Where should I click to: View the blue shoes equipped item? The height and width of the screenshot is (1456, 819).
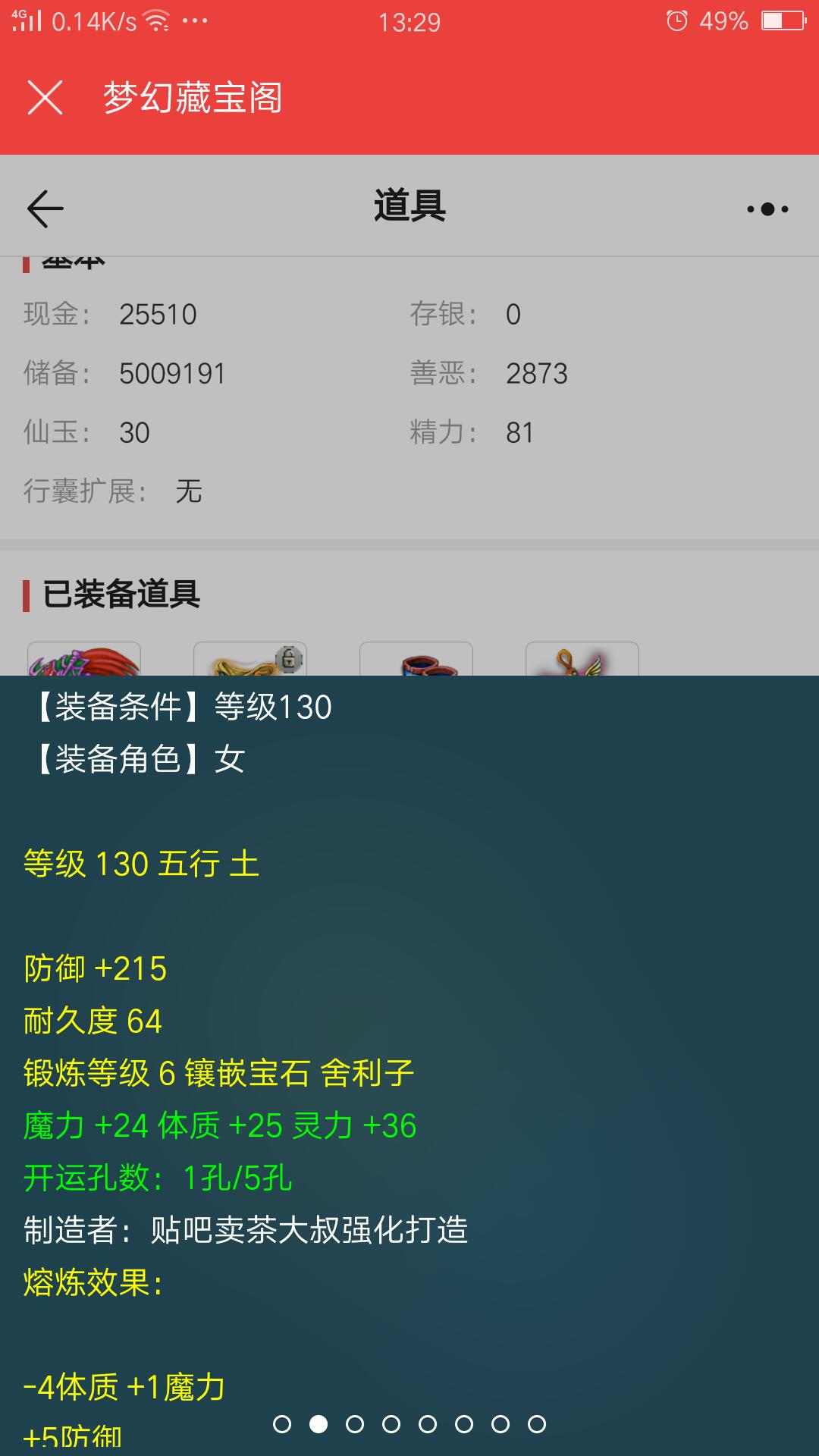pos(416,660)
